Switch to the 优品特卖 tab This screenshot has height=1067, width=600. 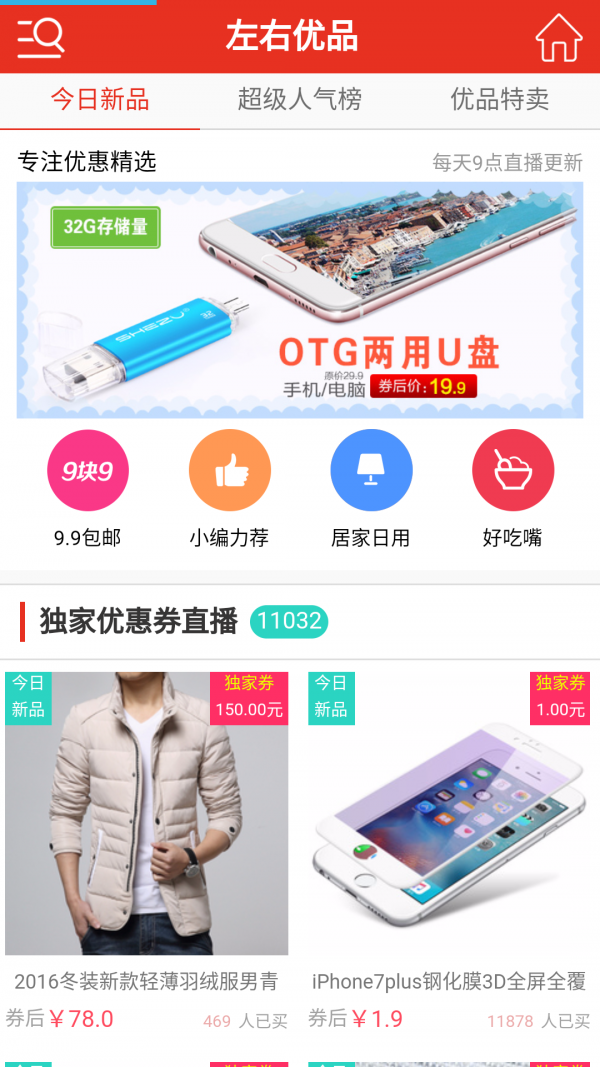click(x=500, y=100)
